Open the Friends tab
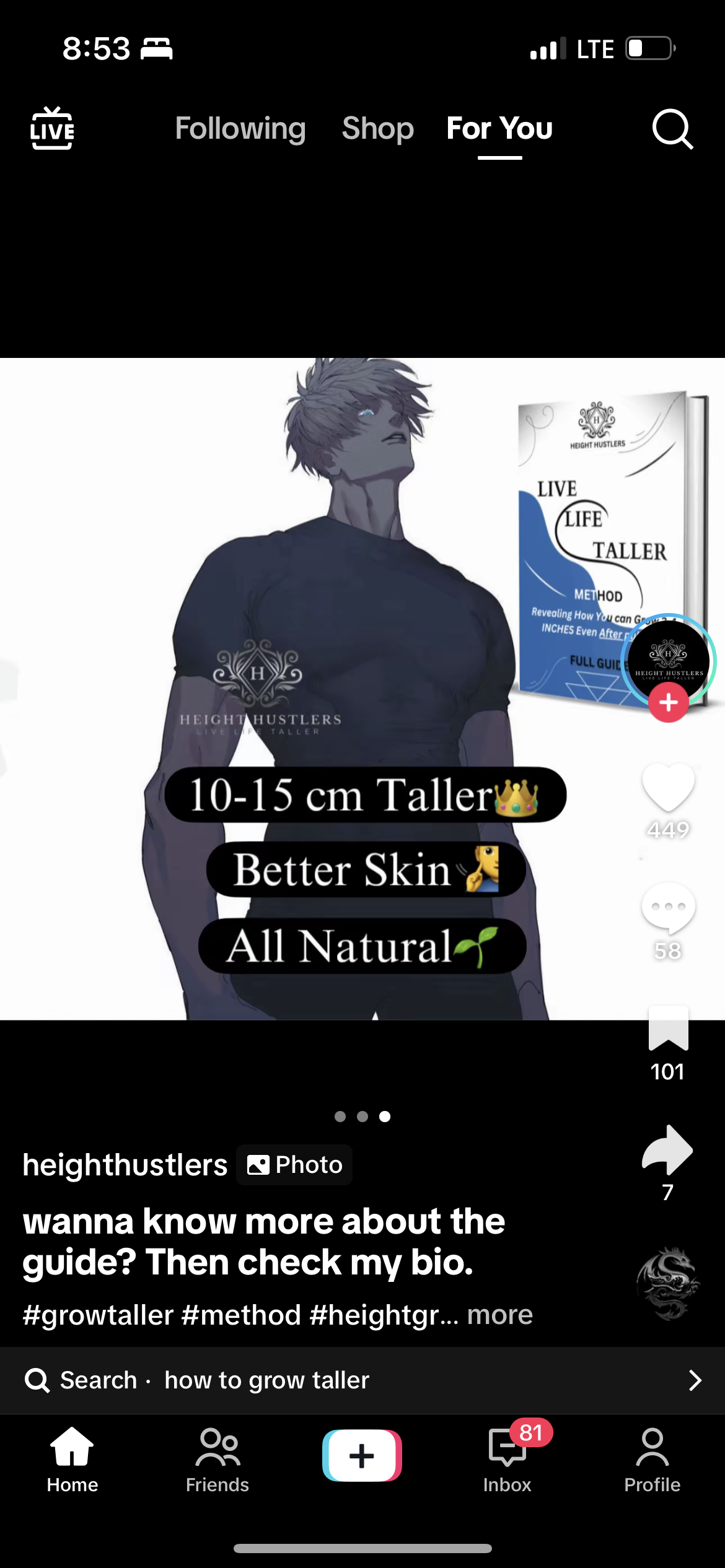The image size is (725, 1568). (217, 1458)
